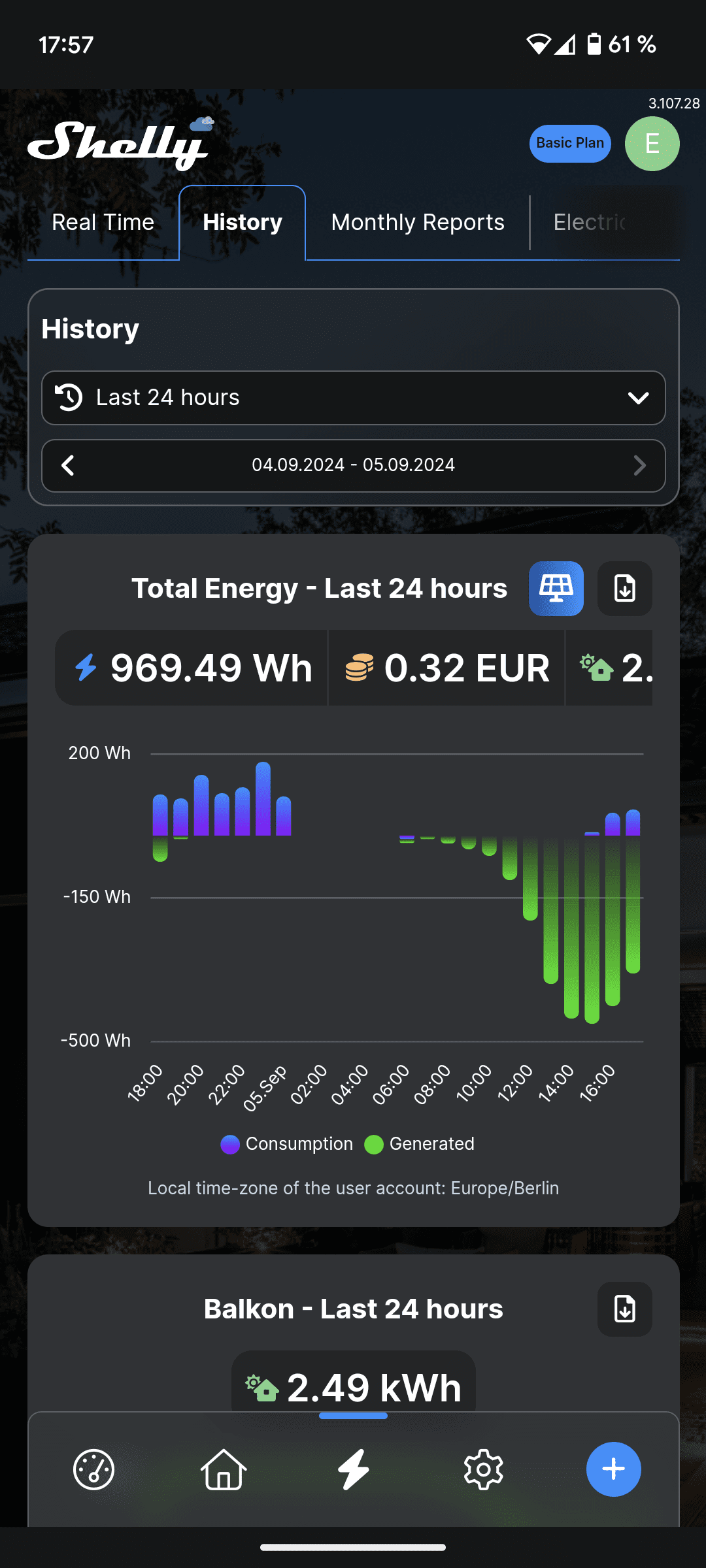This screenshot has width=706, height=1568.
Task: Go to the home tab
Action: [224, 1469]
